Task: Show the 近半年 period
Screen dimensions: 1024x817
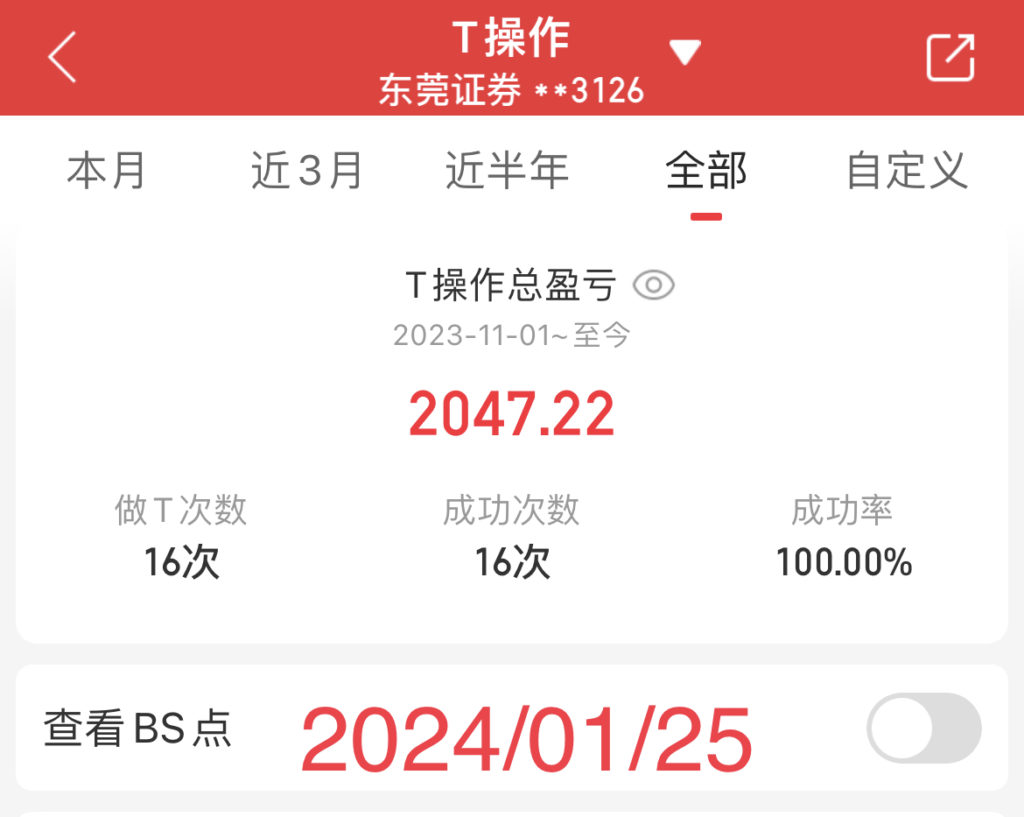Action: coord(507,171)
